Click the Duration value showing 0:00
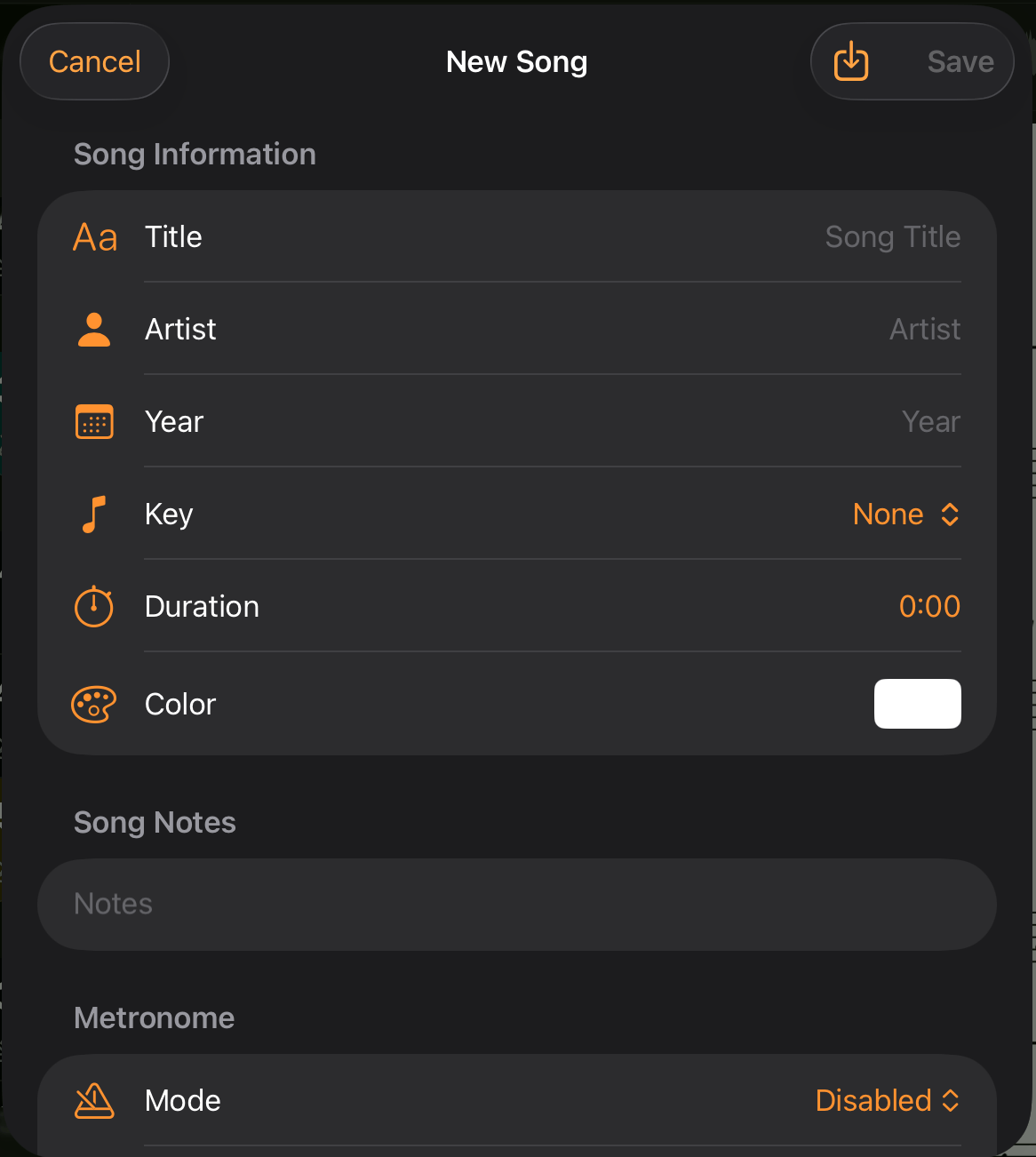The width and height of the screenshot is (1036, 1157). tap(929, 606)
